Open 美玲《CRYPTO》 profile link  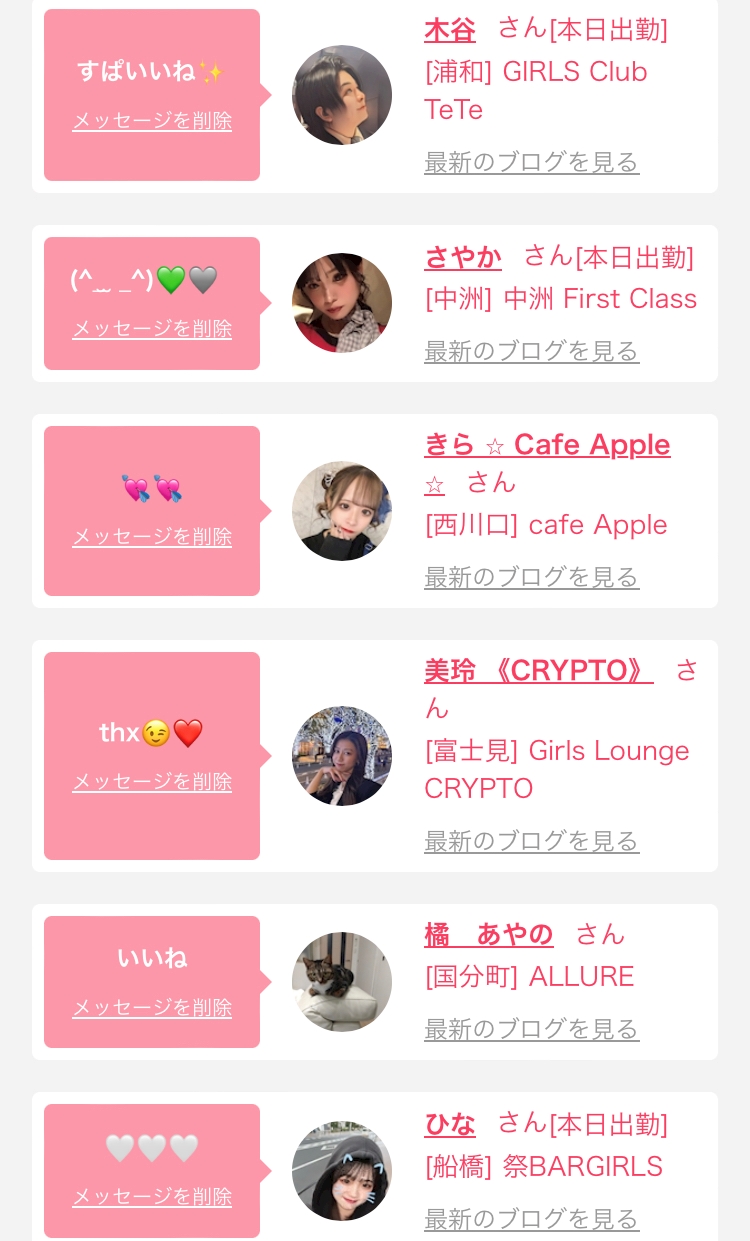[x=539, y=670]
